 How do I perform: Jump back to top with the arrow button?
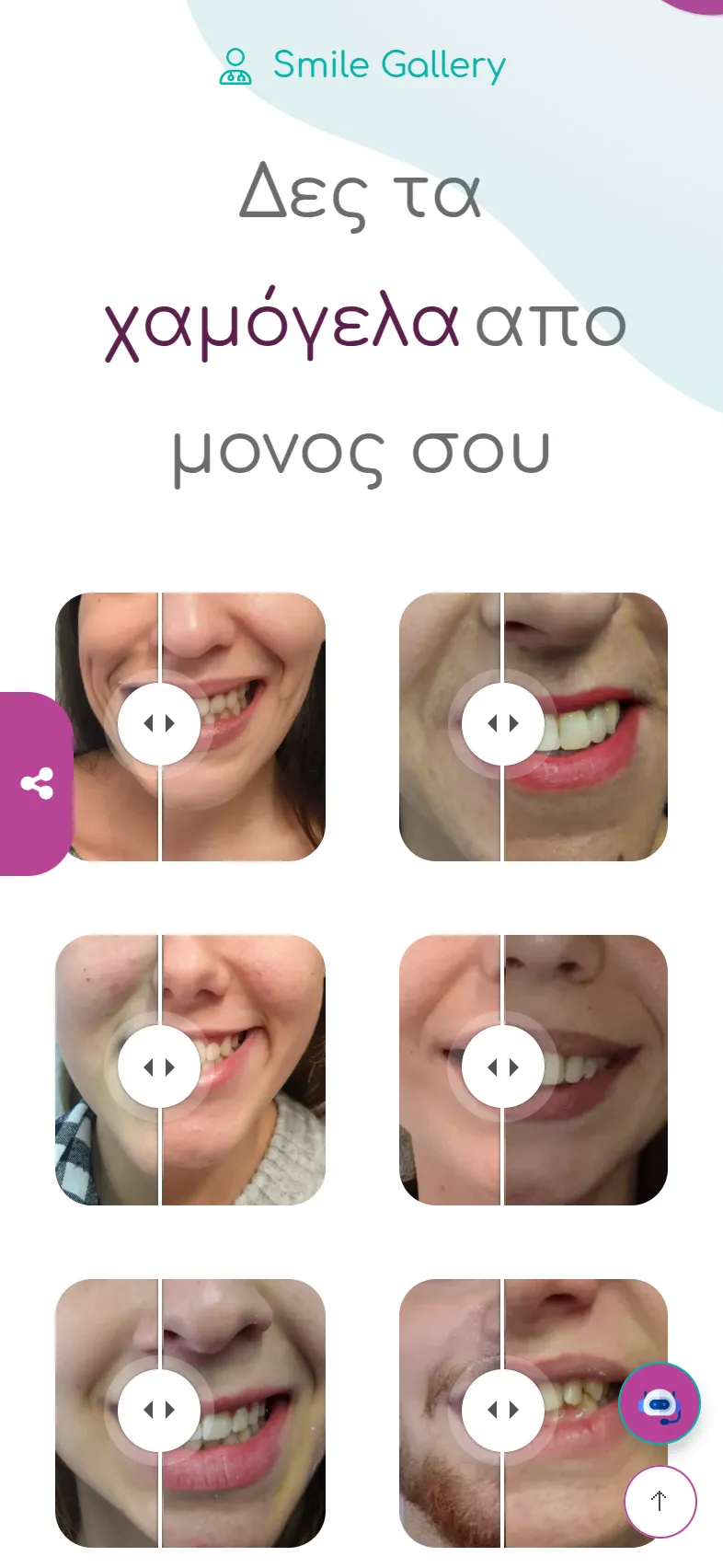click(x=660, y=1502)
